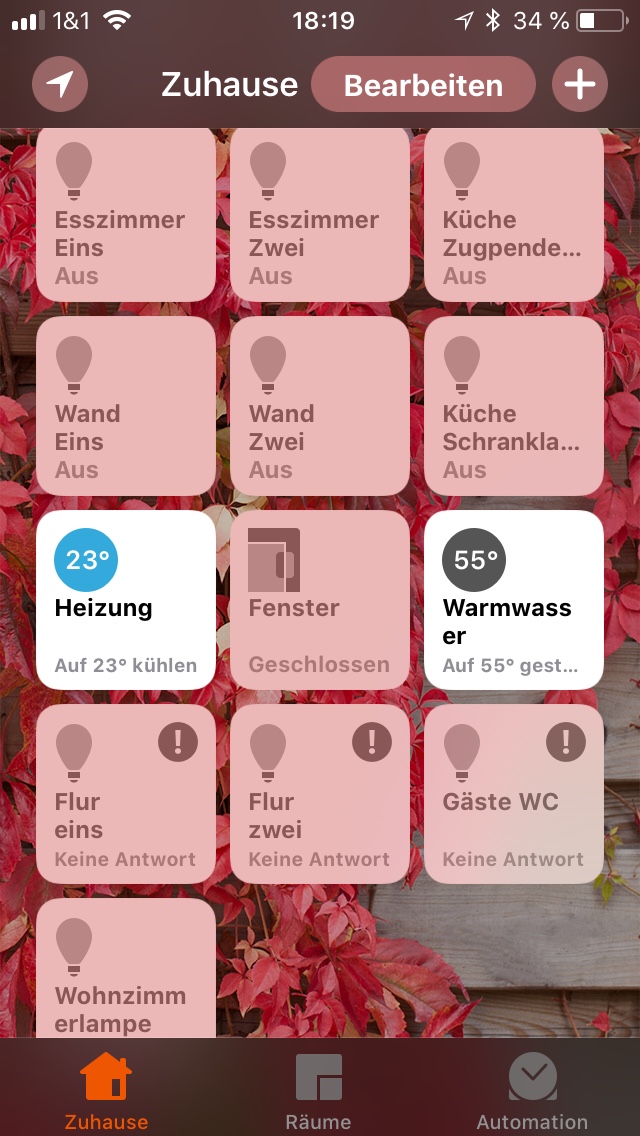
Task: Tap the Bearbeiten button
Action: pyautogui.click(x=423, y=85)
